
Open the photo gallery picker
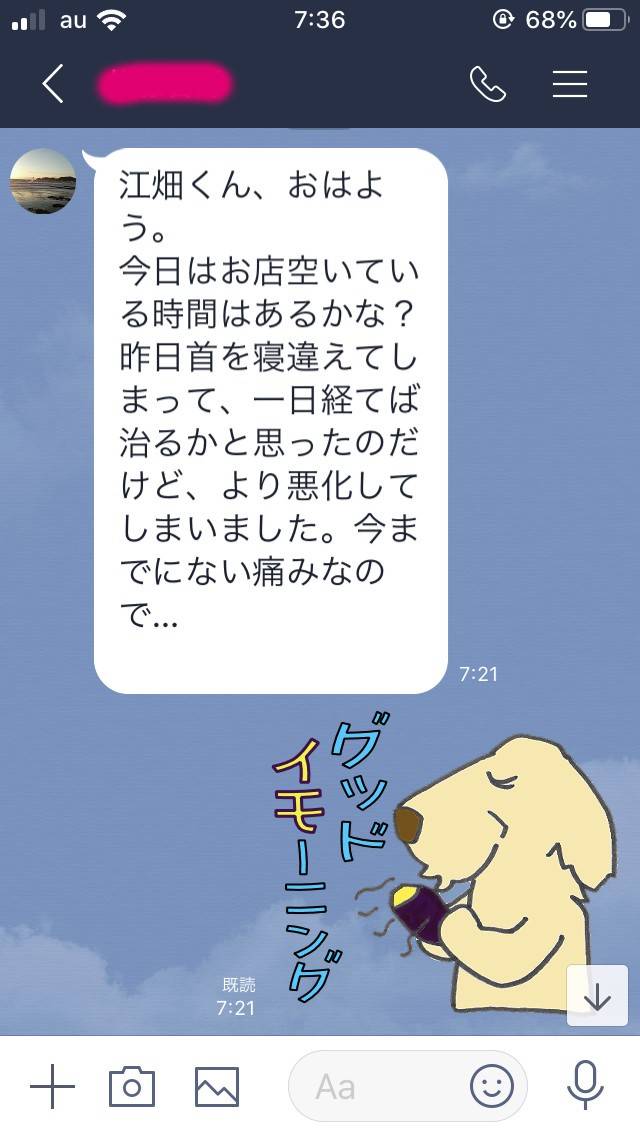216,1086
